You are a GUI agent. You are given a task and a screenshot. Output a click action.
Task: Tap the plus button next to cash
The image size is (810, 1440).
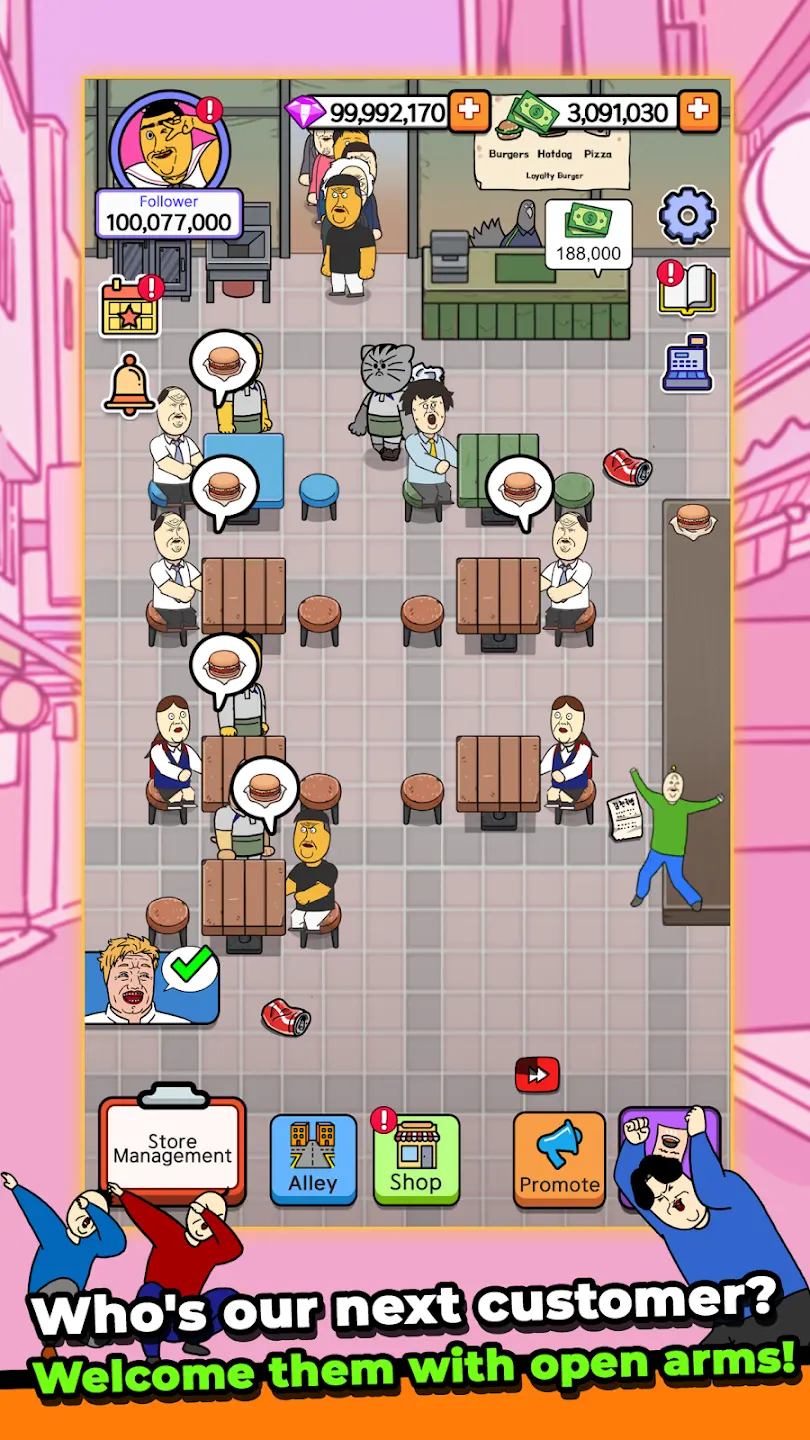point(700,113)
